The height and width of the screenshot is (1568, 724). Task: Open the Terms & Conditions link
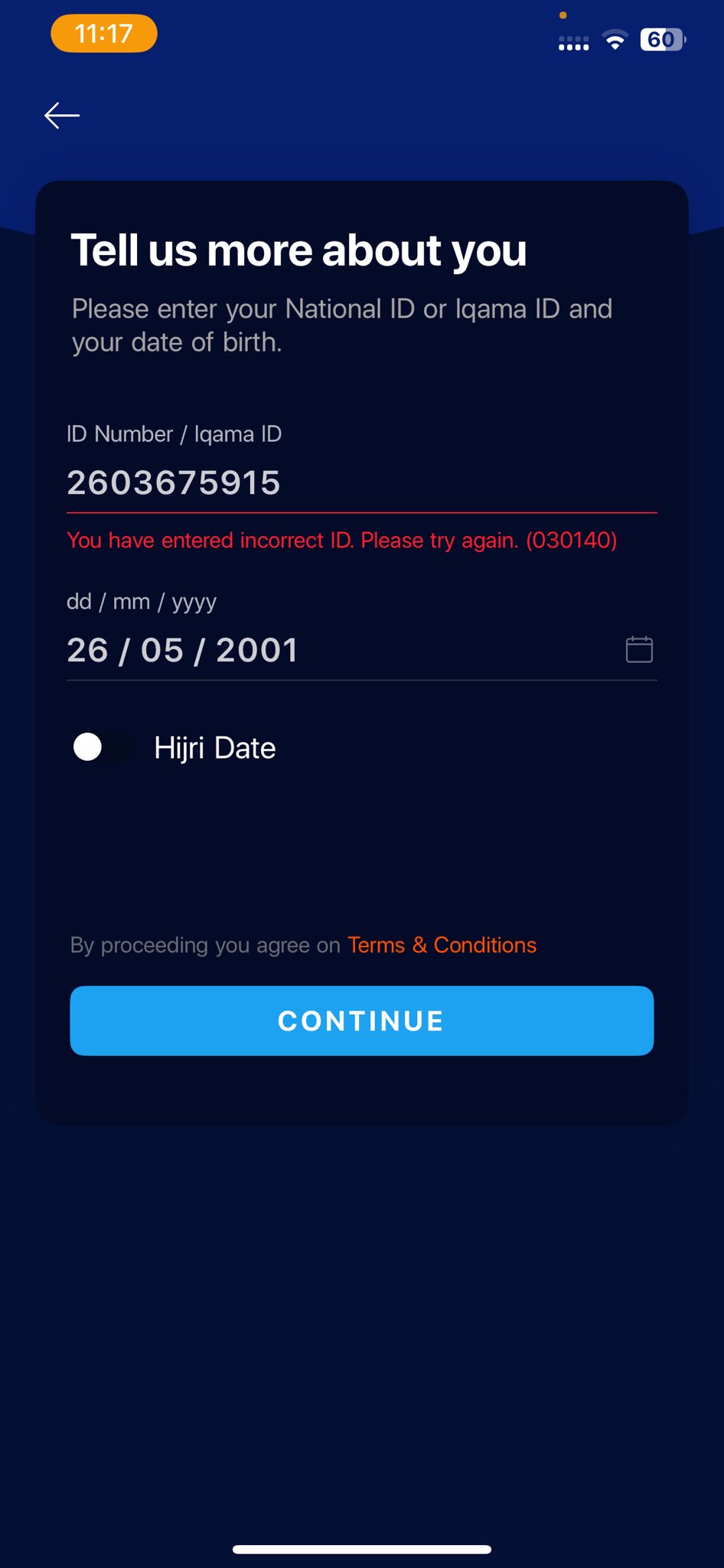442,946
